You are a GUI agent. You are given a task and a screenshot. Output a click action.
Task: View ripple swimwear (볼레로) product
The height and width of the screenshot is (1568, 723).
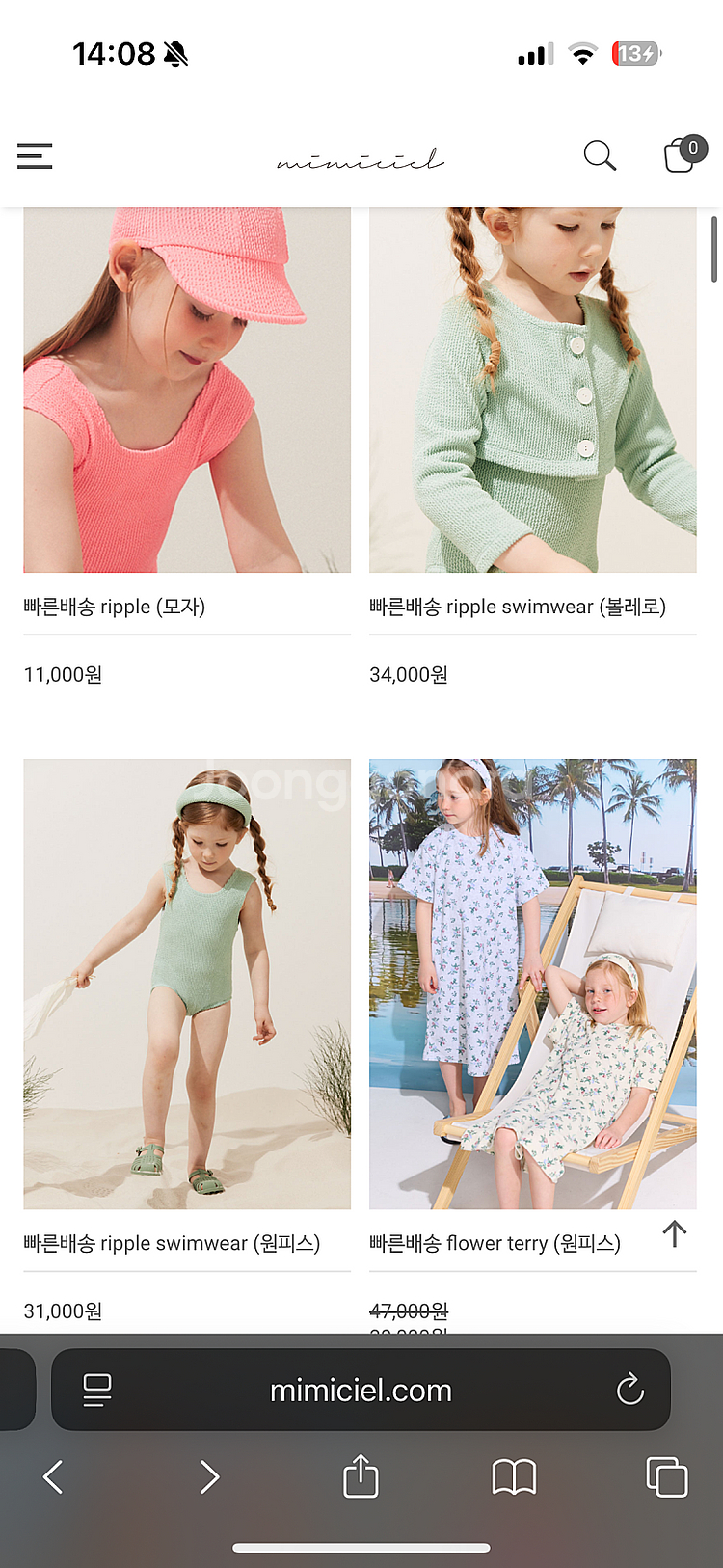(x=532, y=390)
